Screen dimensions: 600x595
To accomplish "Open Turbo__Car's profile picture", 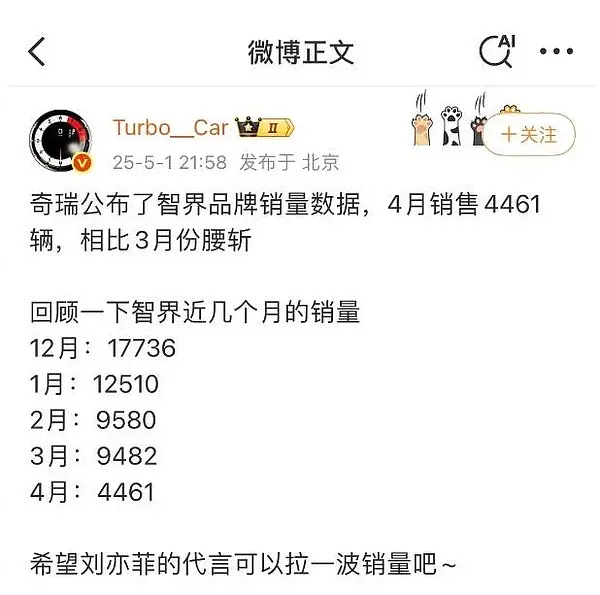I will (63, 141).
